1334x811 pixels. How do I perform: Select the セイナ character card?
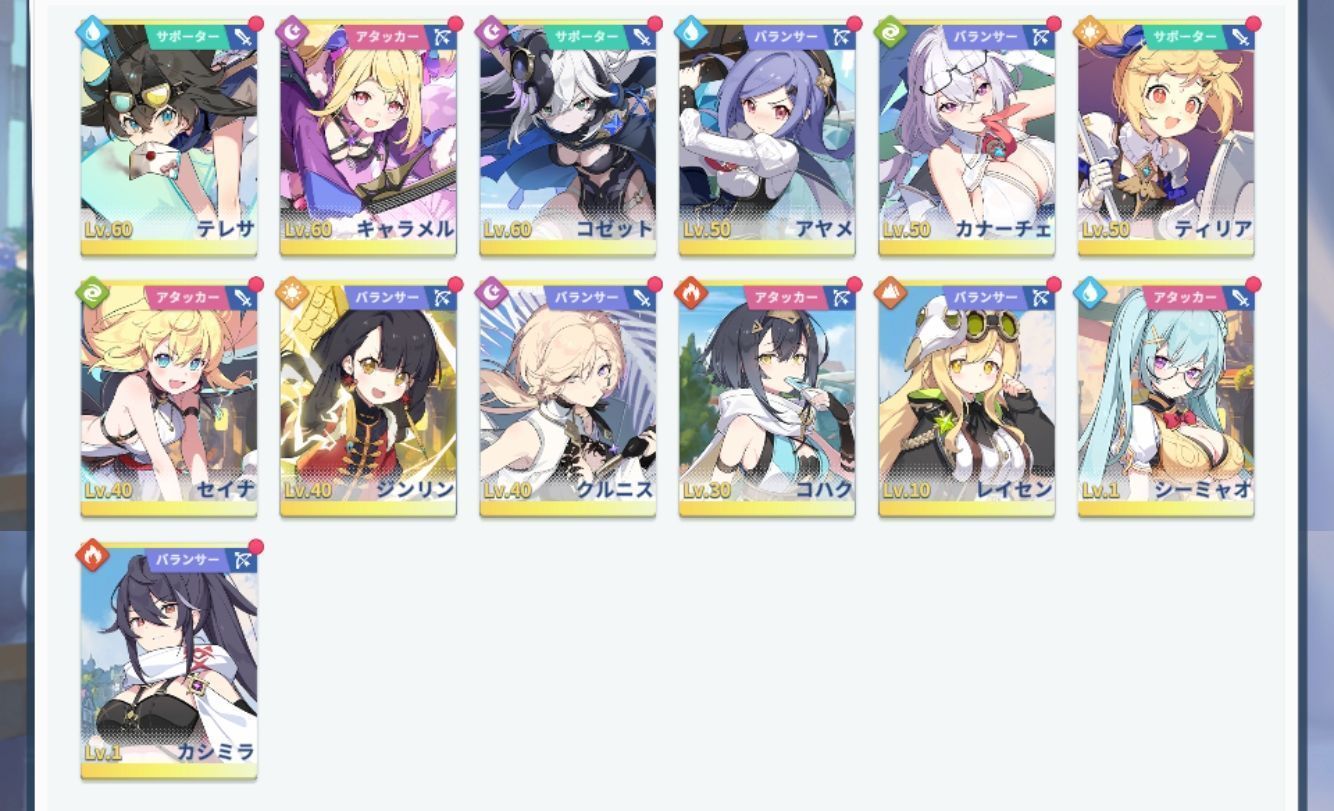tap(168, 399)
